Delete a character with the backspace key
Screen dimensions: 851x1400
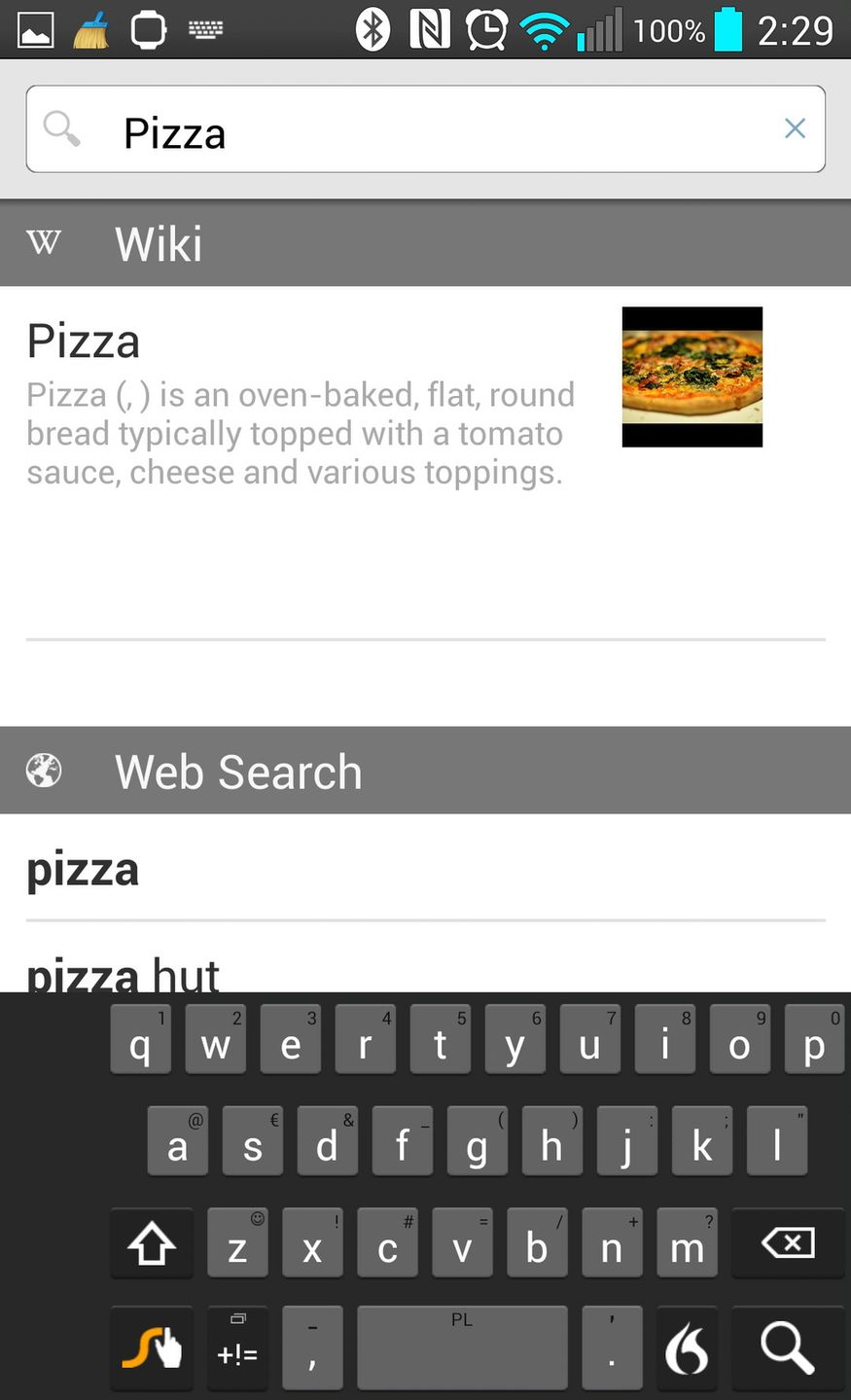(x=787, y=1243)
